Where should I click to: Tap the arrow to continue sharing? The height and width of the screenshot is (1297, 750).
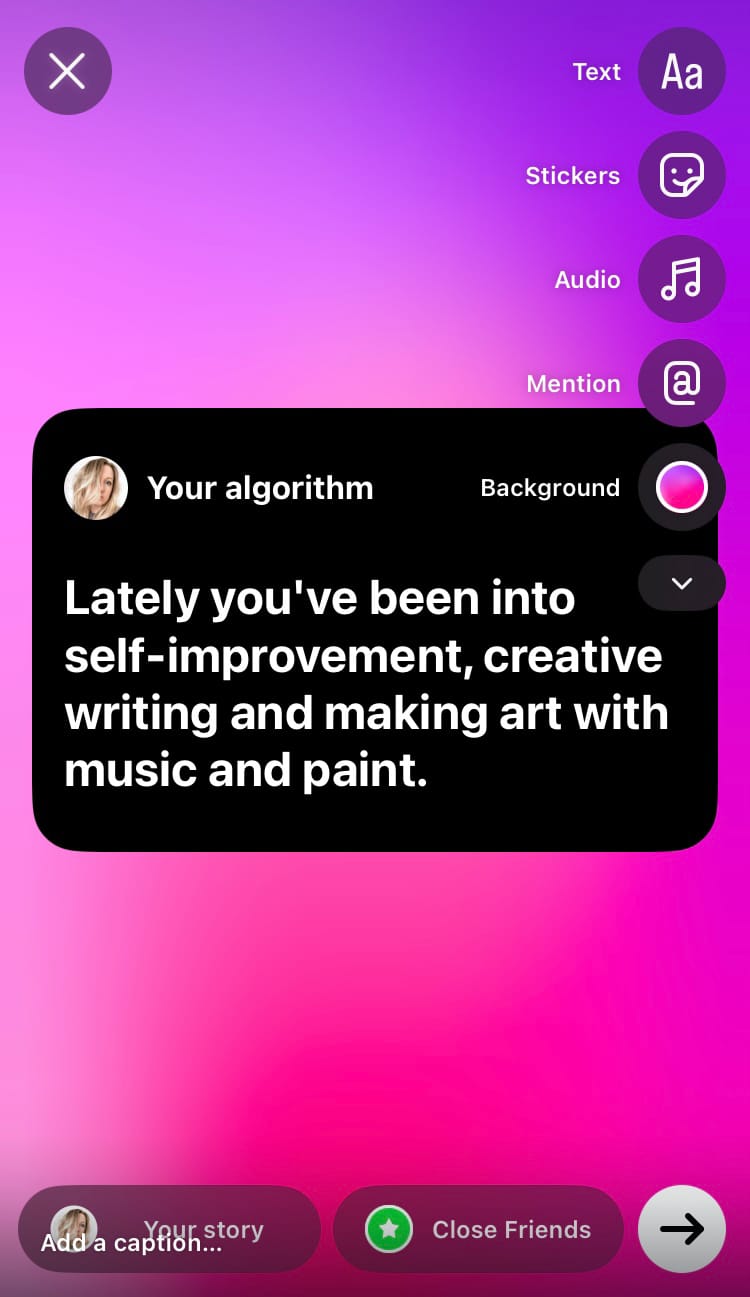(x=681, y=1230)
